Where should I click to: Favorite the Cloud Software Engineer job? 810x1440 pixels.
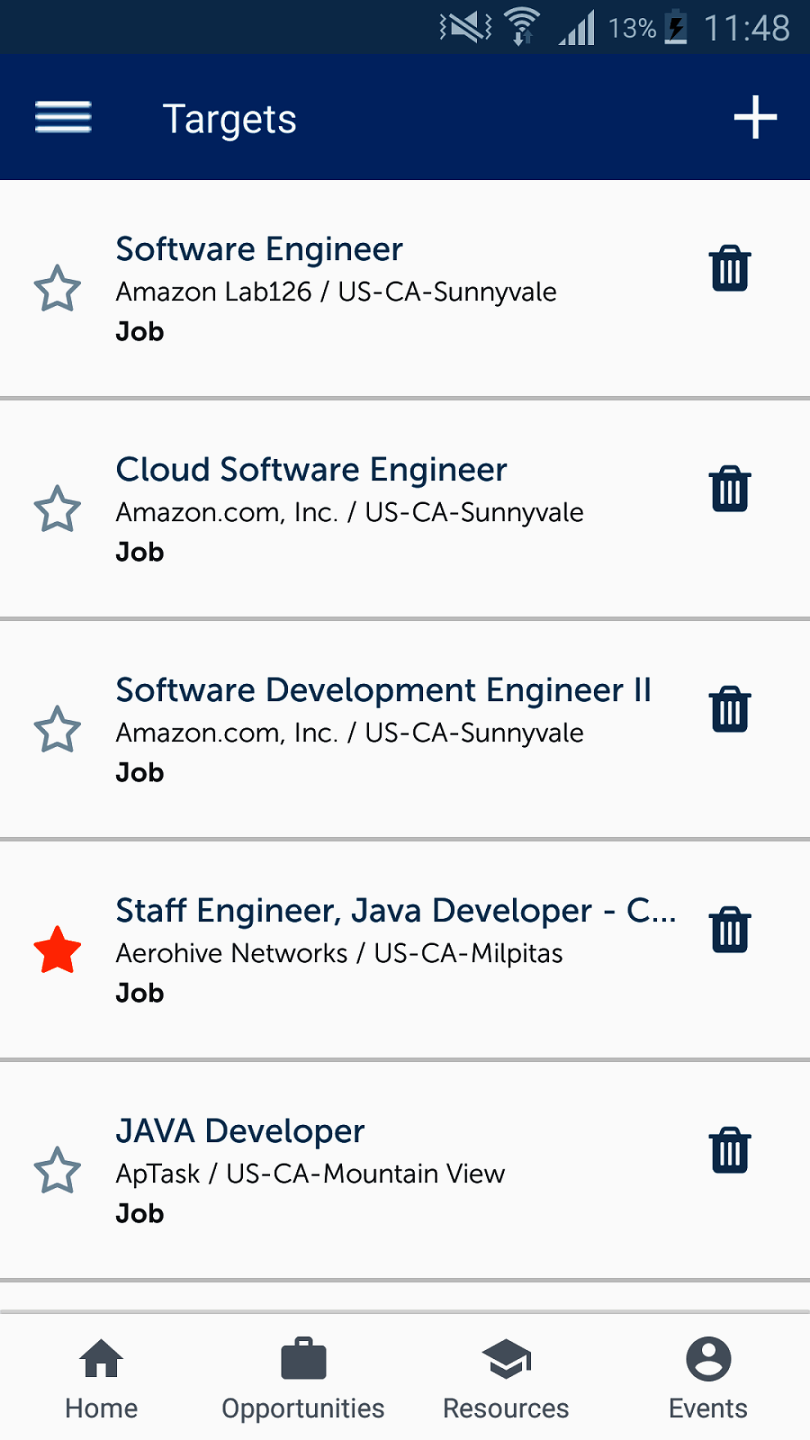click(x=57, y=510)
